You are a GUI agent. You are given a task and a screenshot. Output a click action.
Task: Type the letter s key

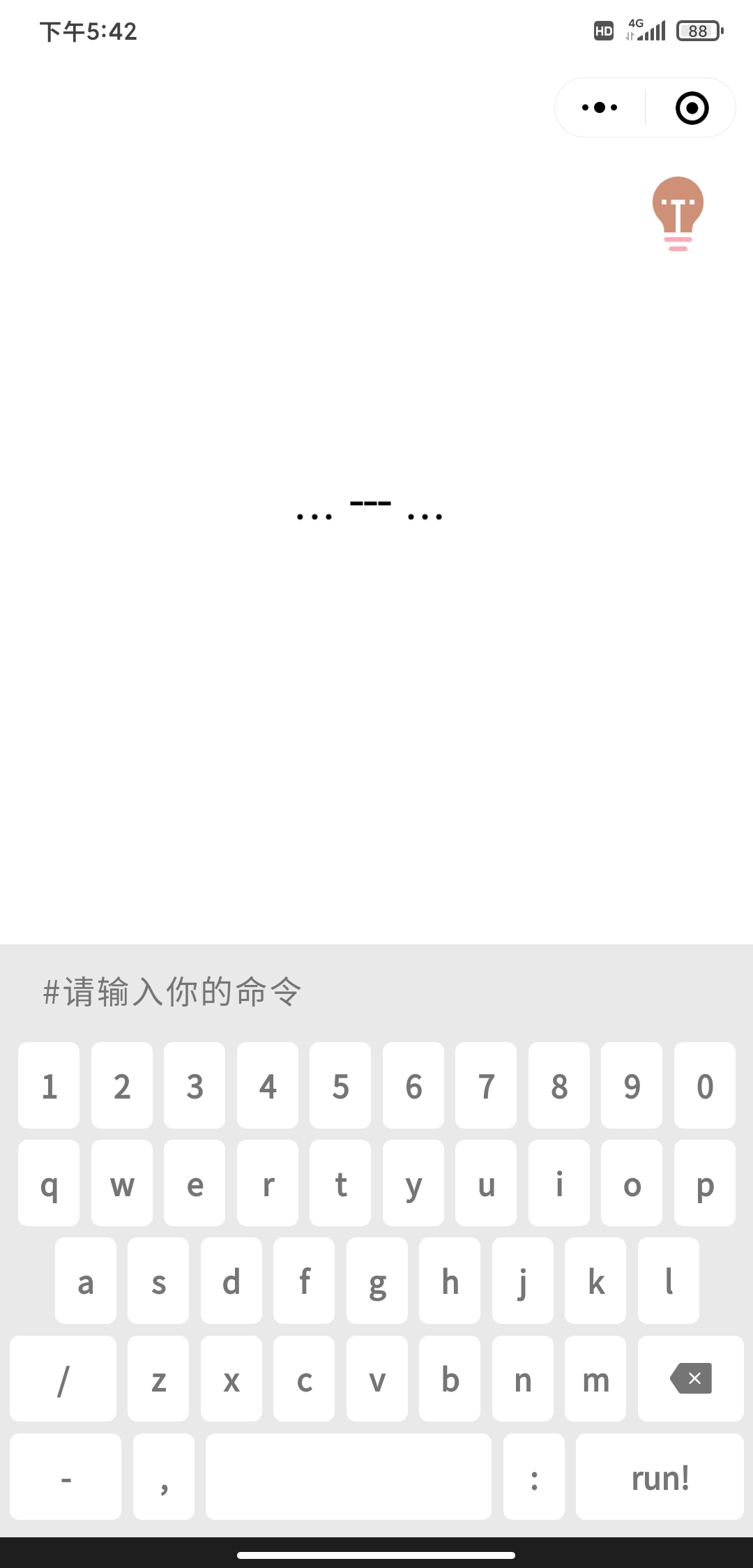[x=158, y=1281]
